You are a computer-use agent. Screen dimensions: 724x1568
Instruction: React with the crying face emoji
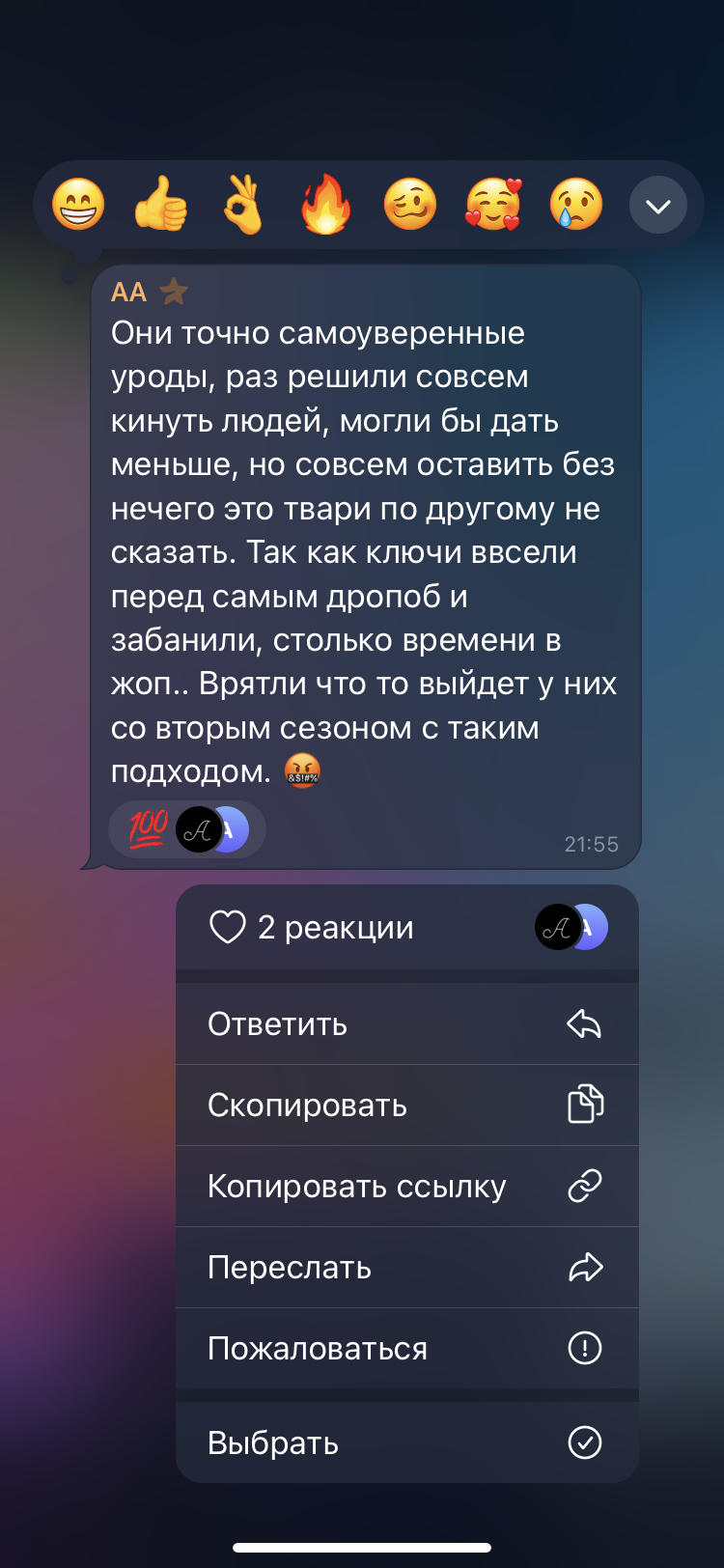pyautogui.click(x=576, y=205)
